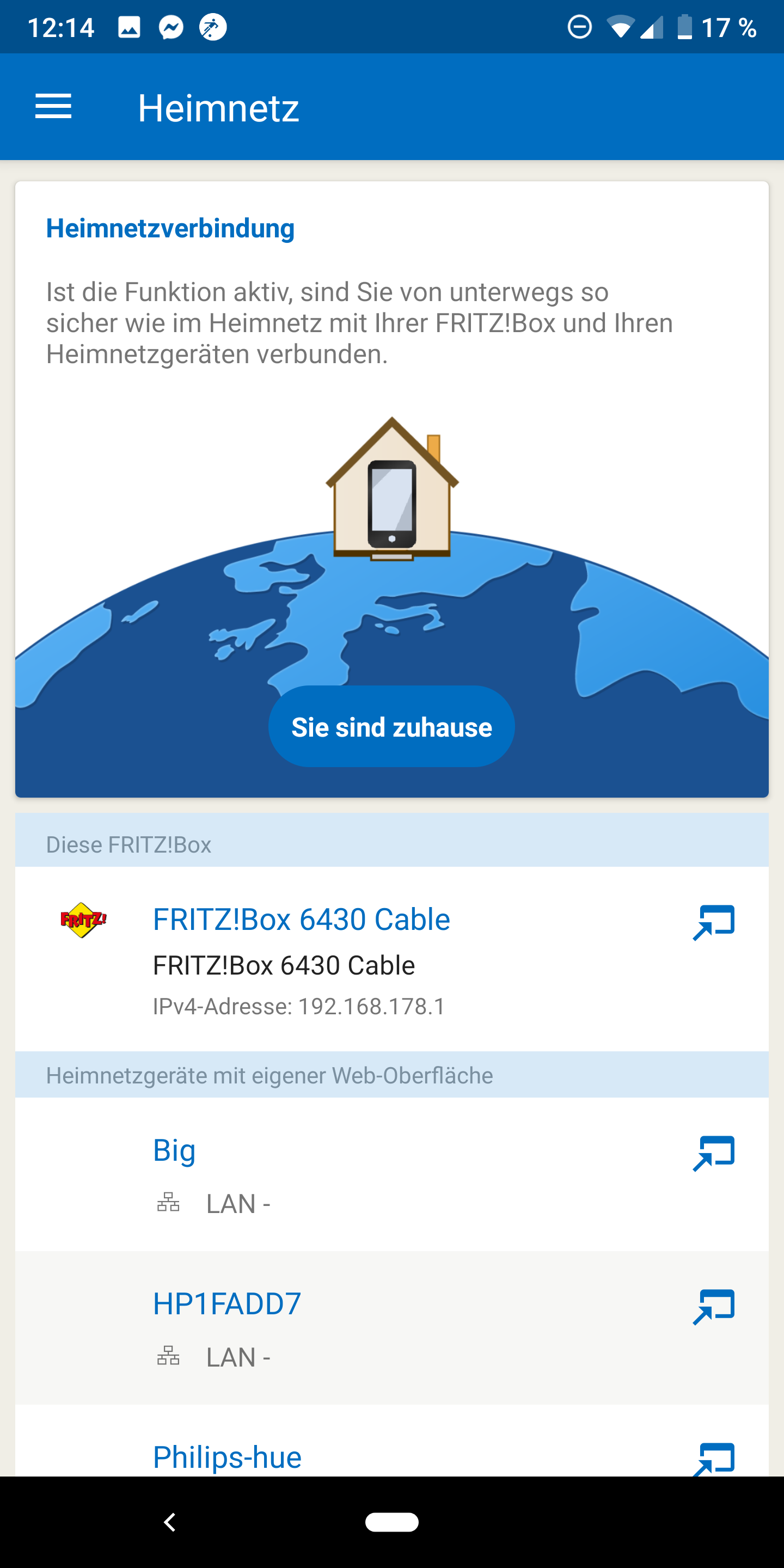This screenshot has width=784, height=1568.
Task: Go to the home screen via home pill
Action: tap(391, 1522)
